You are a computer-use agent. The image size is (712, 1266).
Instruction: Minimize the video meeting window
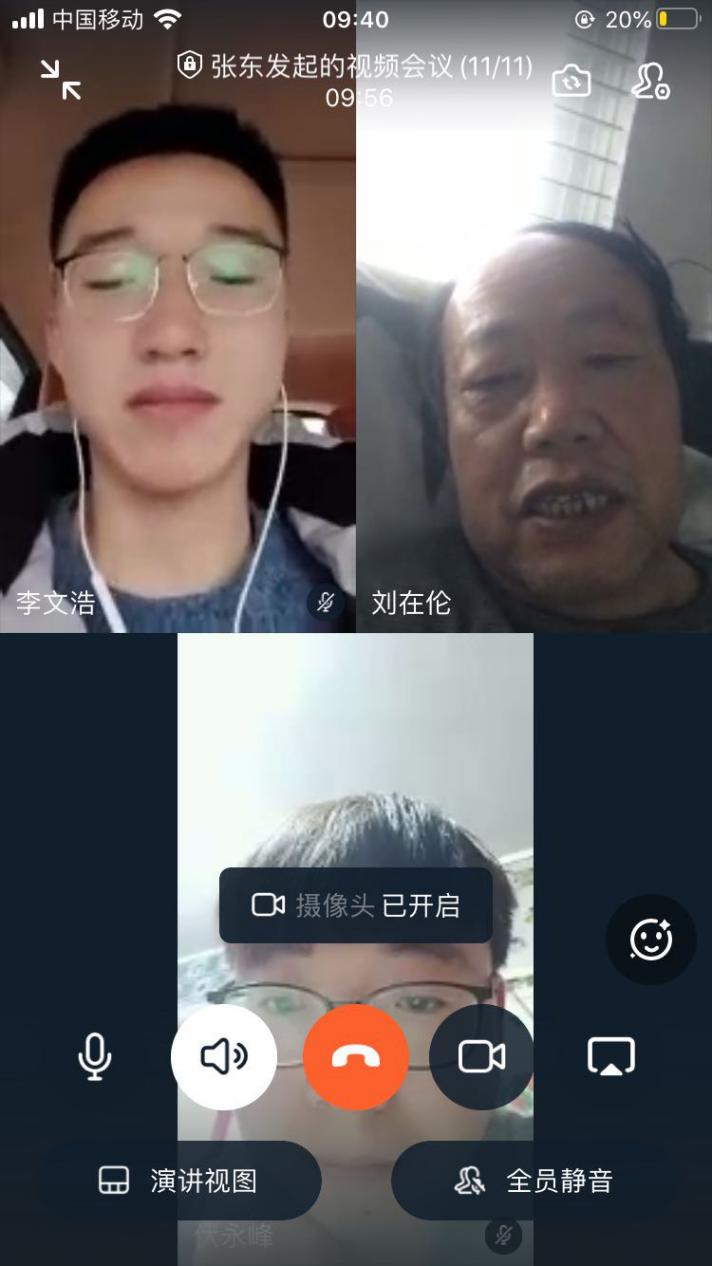click(60, 80)
